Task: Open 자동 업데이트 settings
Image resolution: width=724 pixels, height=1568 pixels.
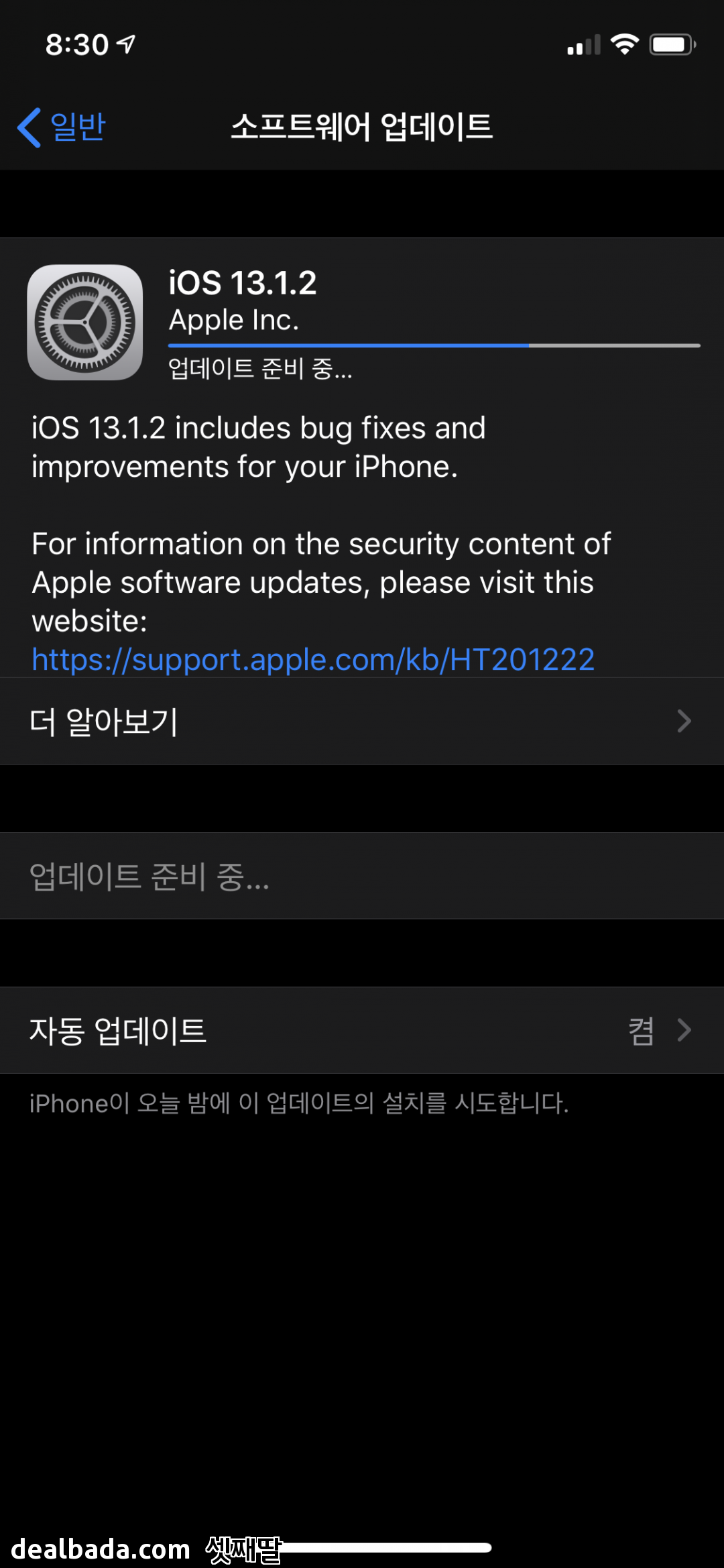Action: pos(362,1030)
